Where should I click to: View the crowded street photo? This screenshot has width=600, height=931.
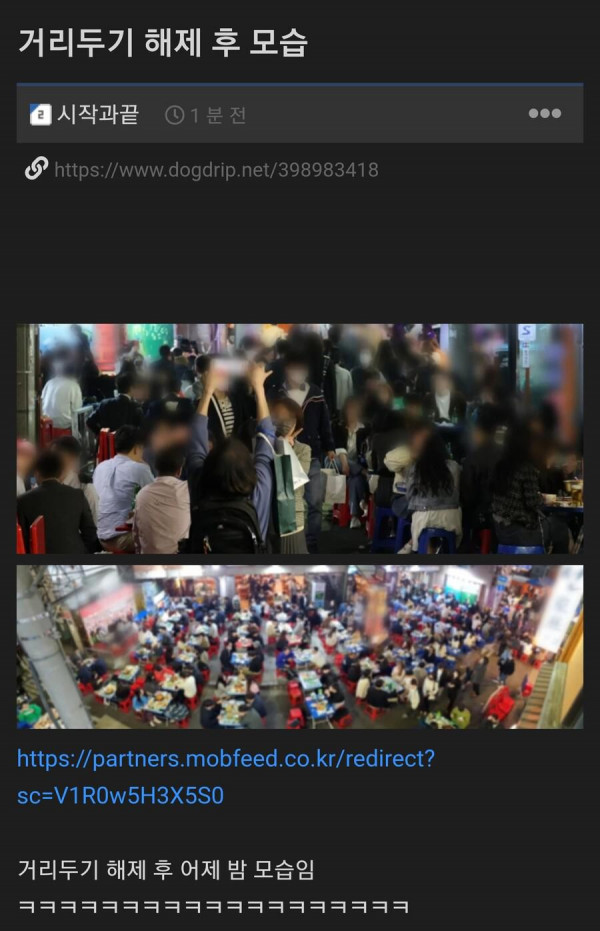pyautogui.click(x=299, y=438)
